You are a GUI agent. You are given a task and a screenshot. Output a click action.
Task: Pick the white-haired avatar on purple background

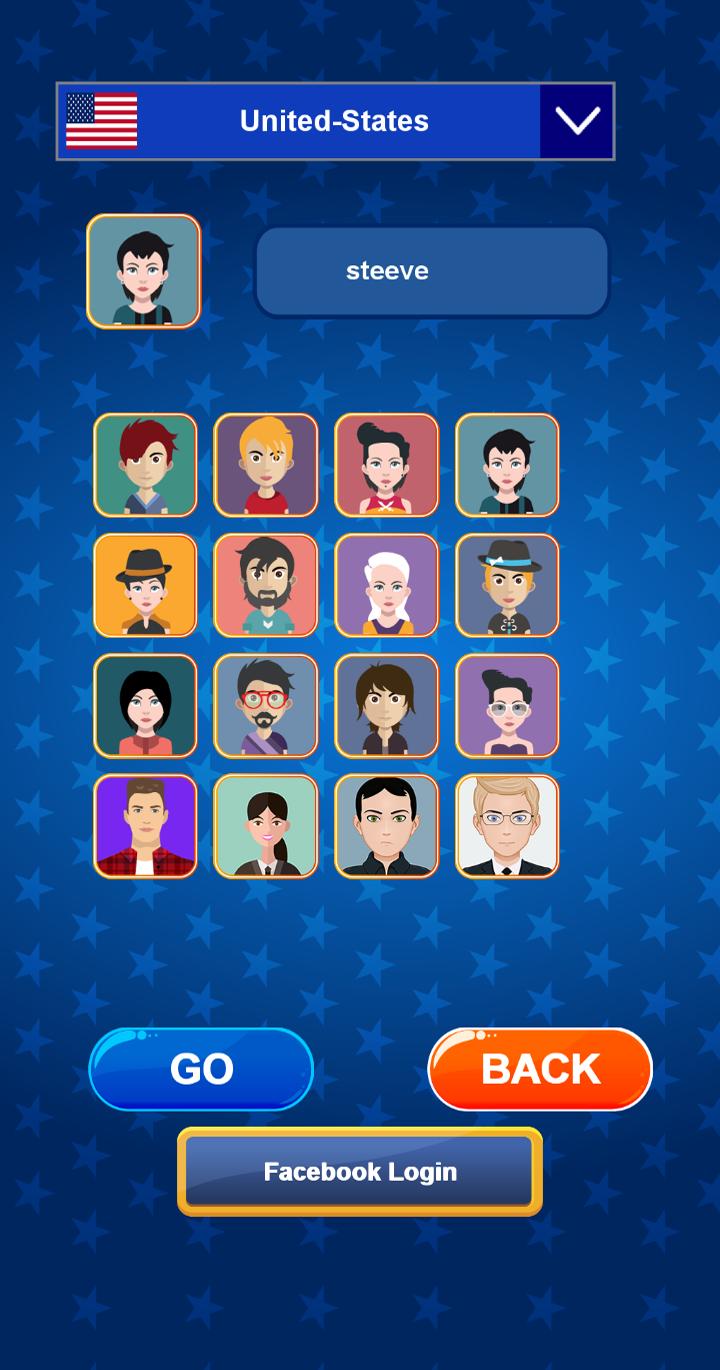[x=387, y=585]
